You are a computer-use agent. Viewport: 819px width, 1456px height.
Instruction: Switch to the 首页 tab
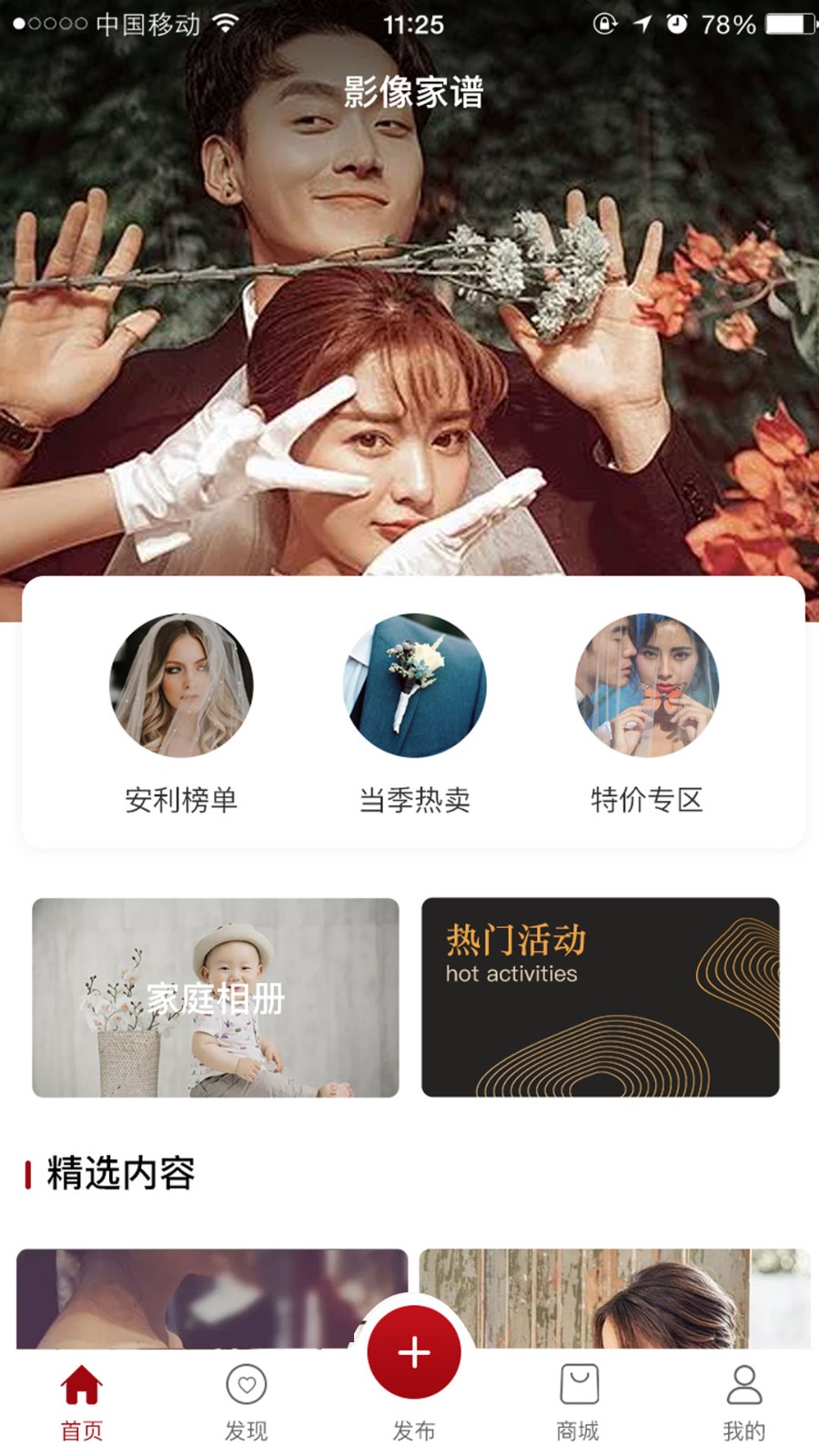point(82,1401)
